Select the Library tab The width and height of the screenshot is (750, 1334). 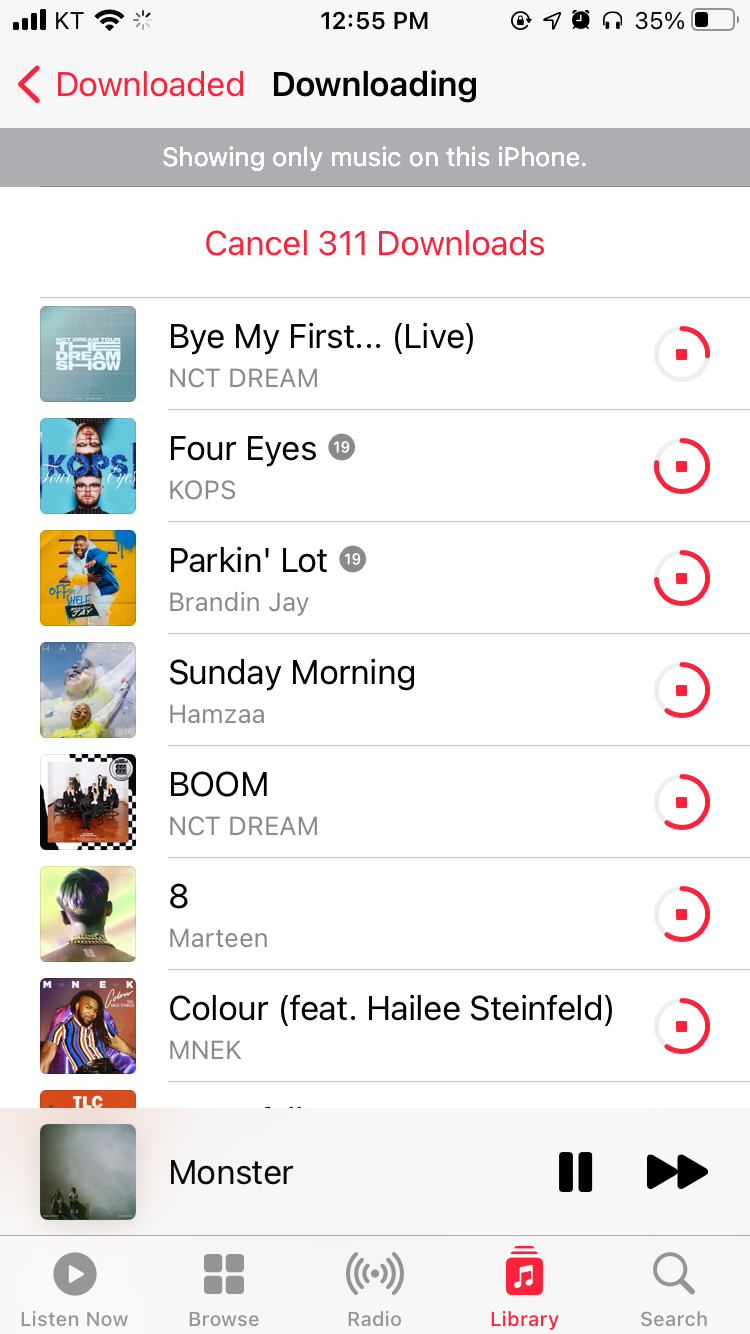click(x=524, y=1290)
